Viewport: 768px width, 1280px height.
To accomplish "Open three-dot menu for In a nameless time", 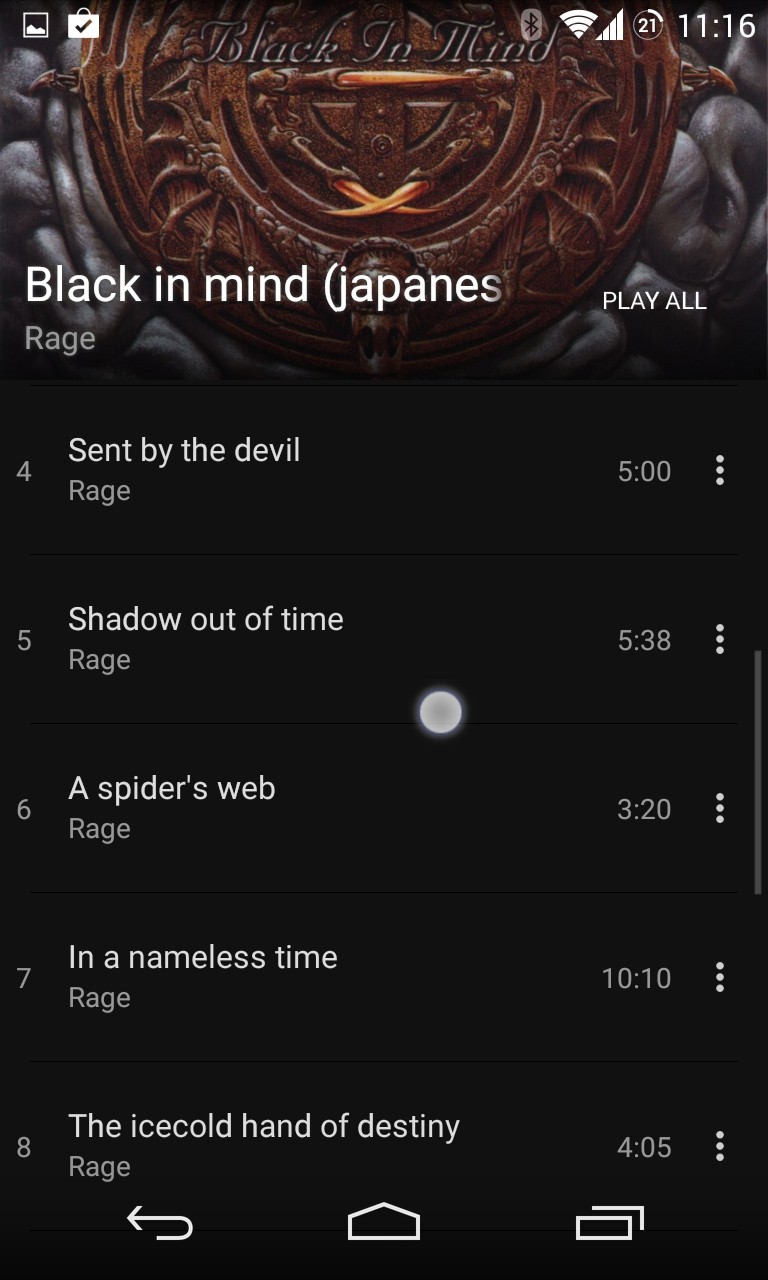I will (x=719, y=977).
